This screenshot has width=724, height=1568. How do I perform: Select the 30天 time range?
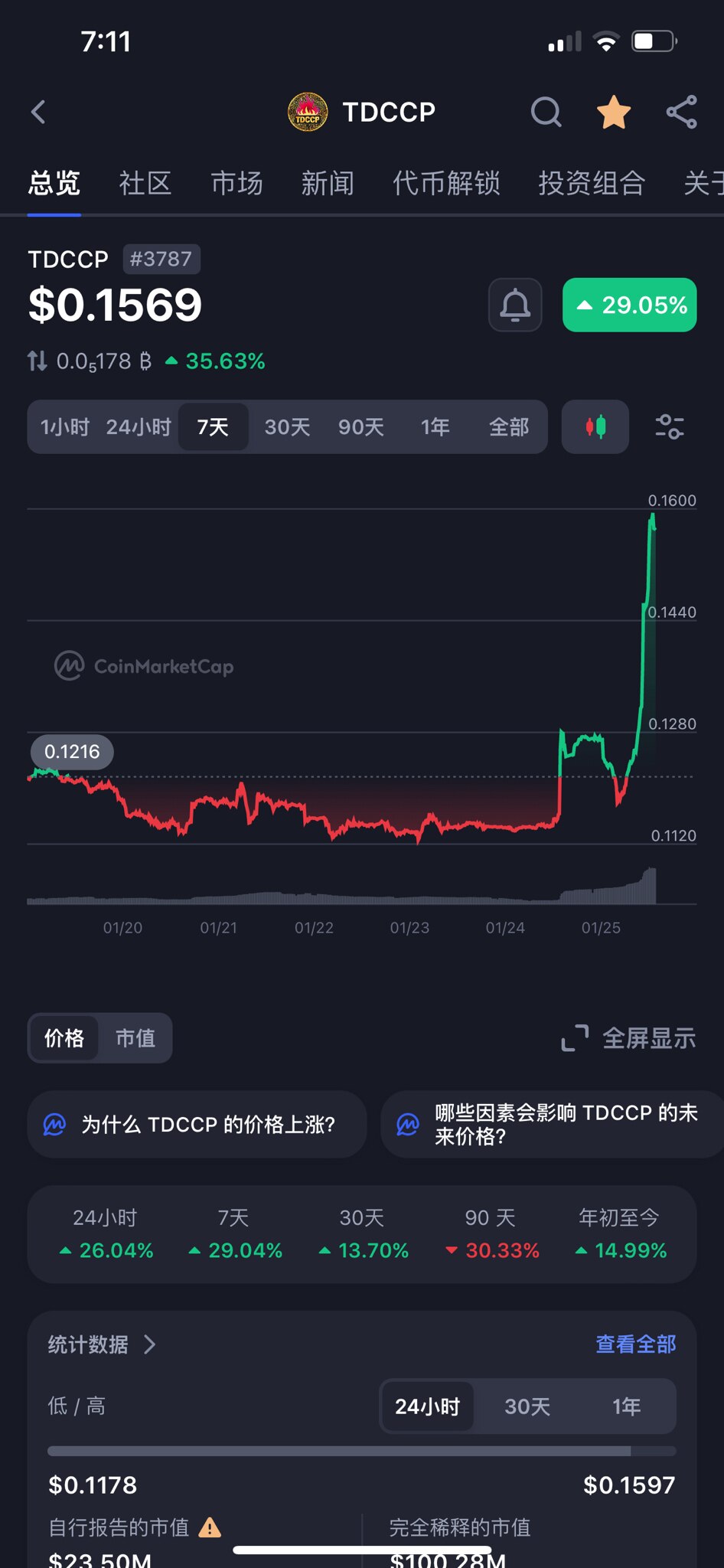click(287, 427)
